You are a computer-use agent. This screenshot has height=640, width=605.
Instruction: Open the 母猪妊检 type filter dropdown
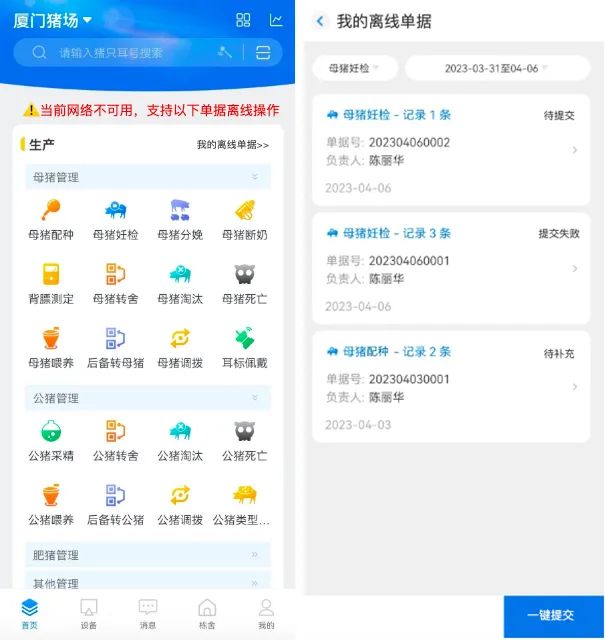(x=355, y=68)
